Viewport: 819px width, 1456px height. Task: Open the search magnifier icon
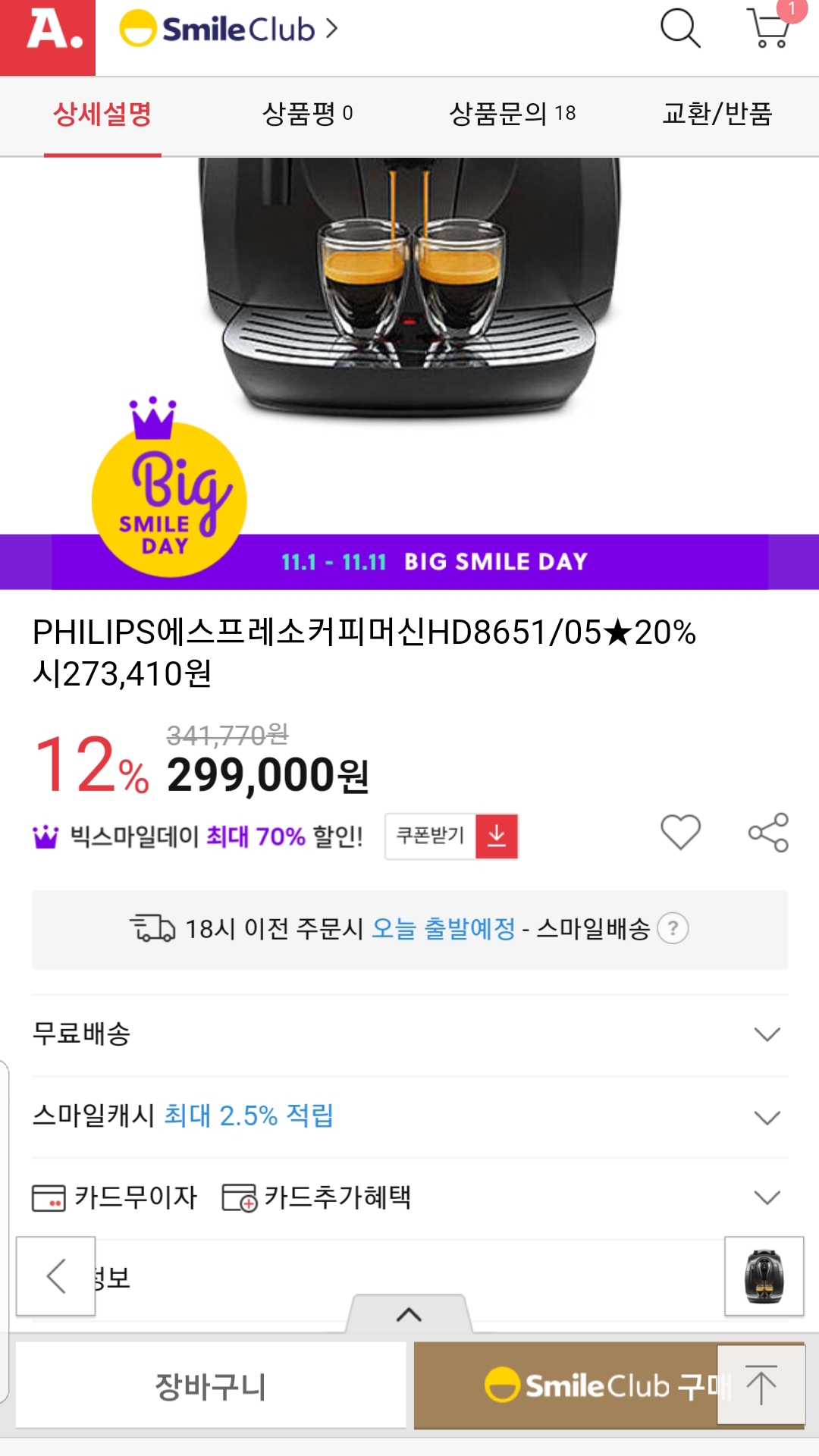pos(680,29)
